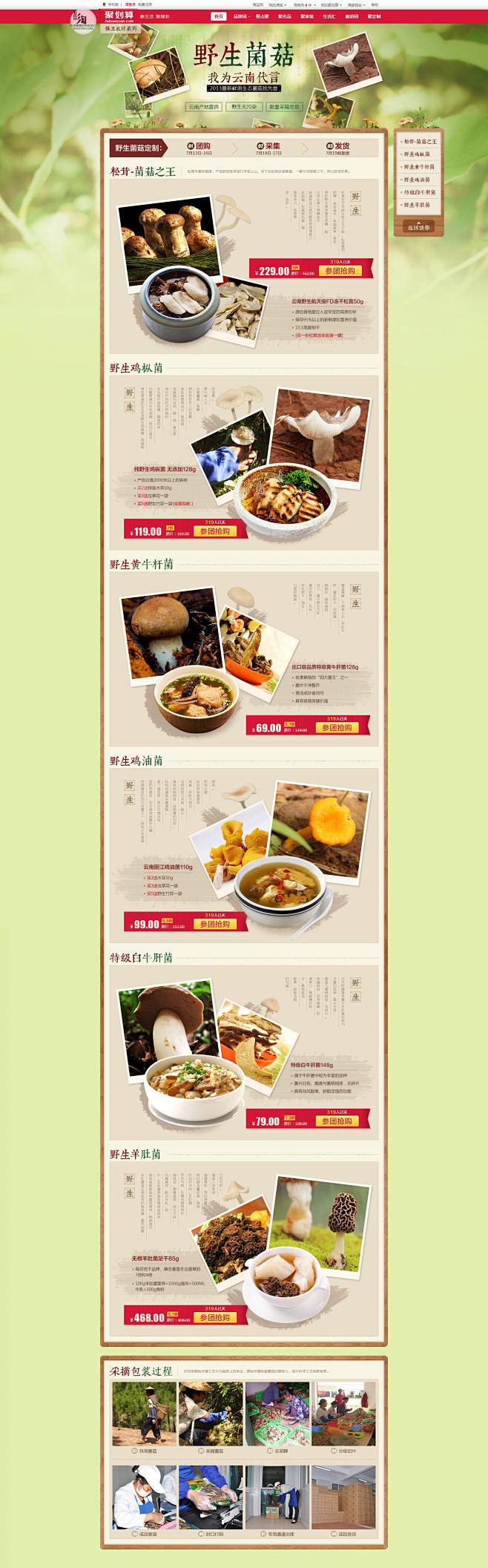Viewport: 488px width, 1568px height.
Task: Tap 返回顶部 to return to top
Action: tap(419, 228)
